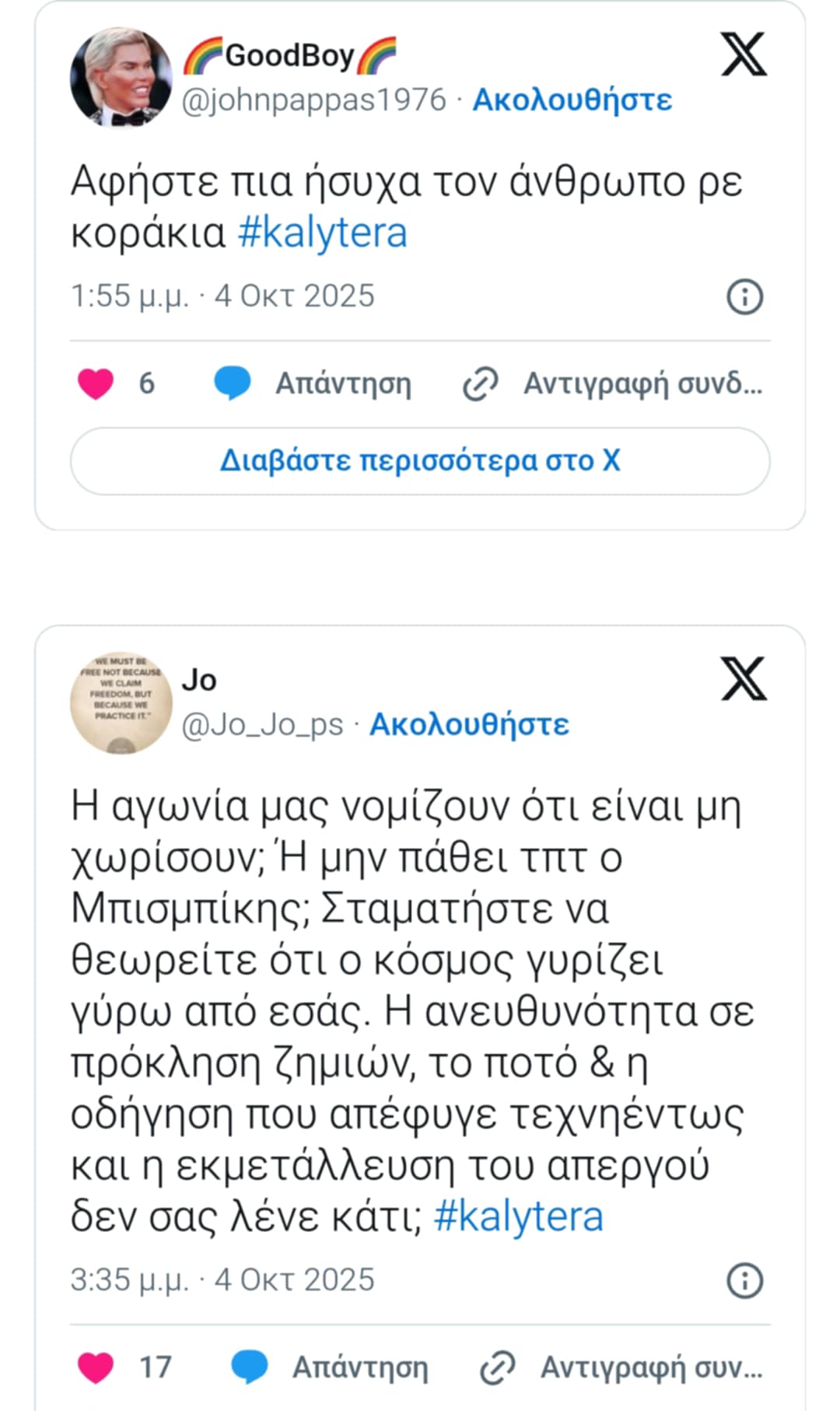
Task: Open the X logo on Jo's tweet
Action: pyautogui.click(x=744, y=678)
